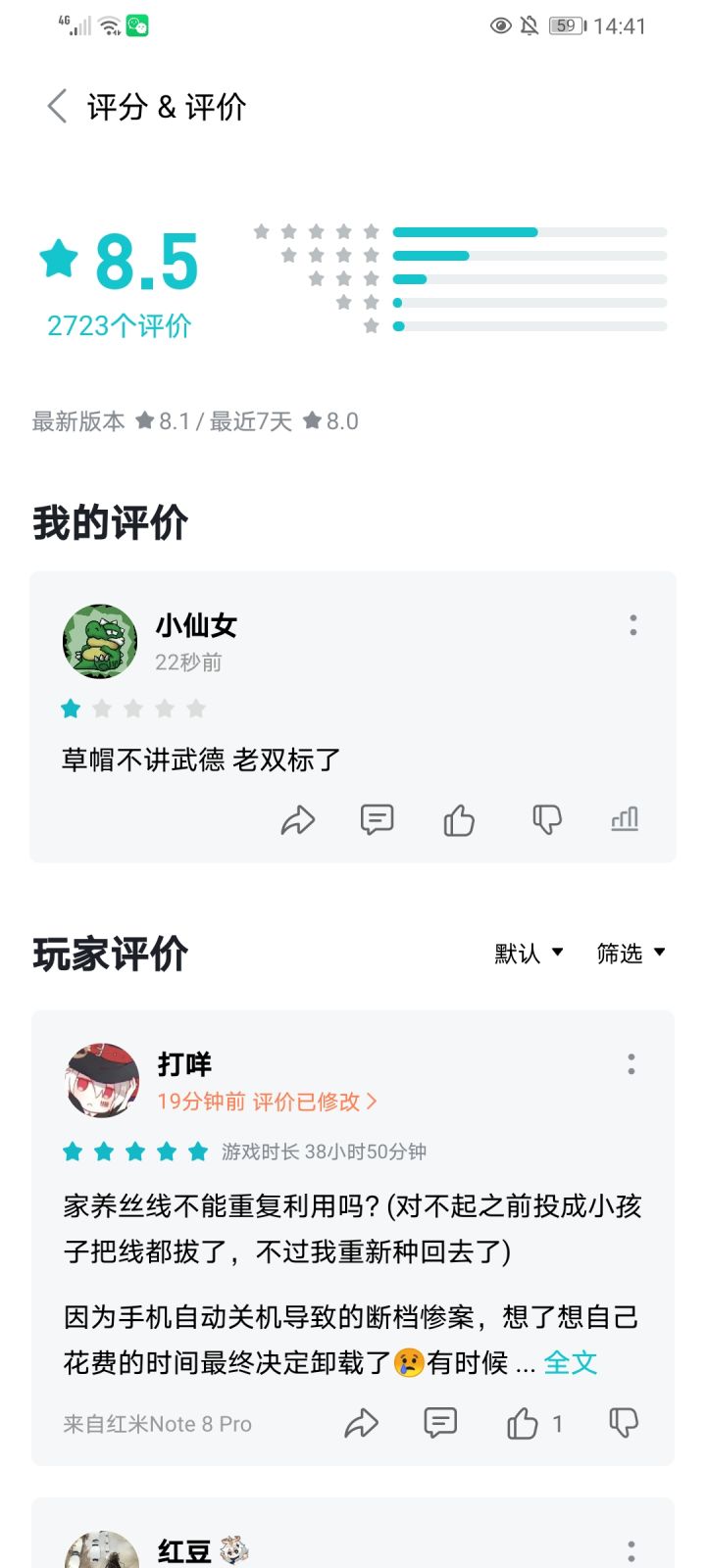View 打咩's 评价已修改 edit history

coord(315,1102)
